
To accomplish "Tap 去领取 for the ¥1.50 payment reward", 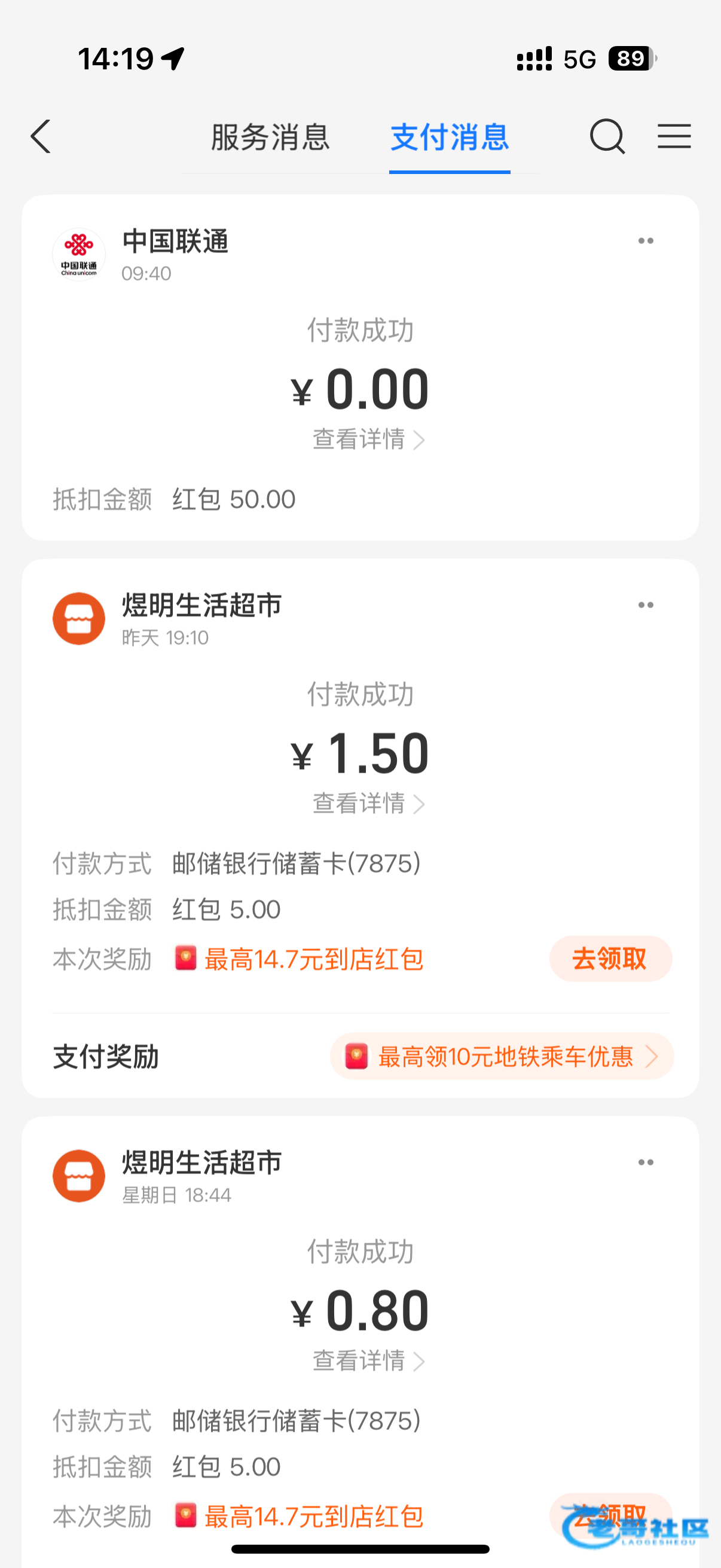I will point(610,959).
